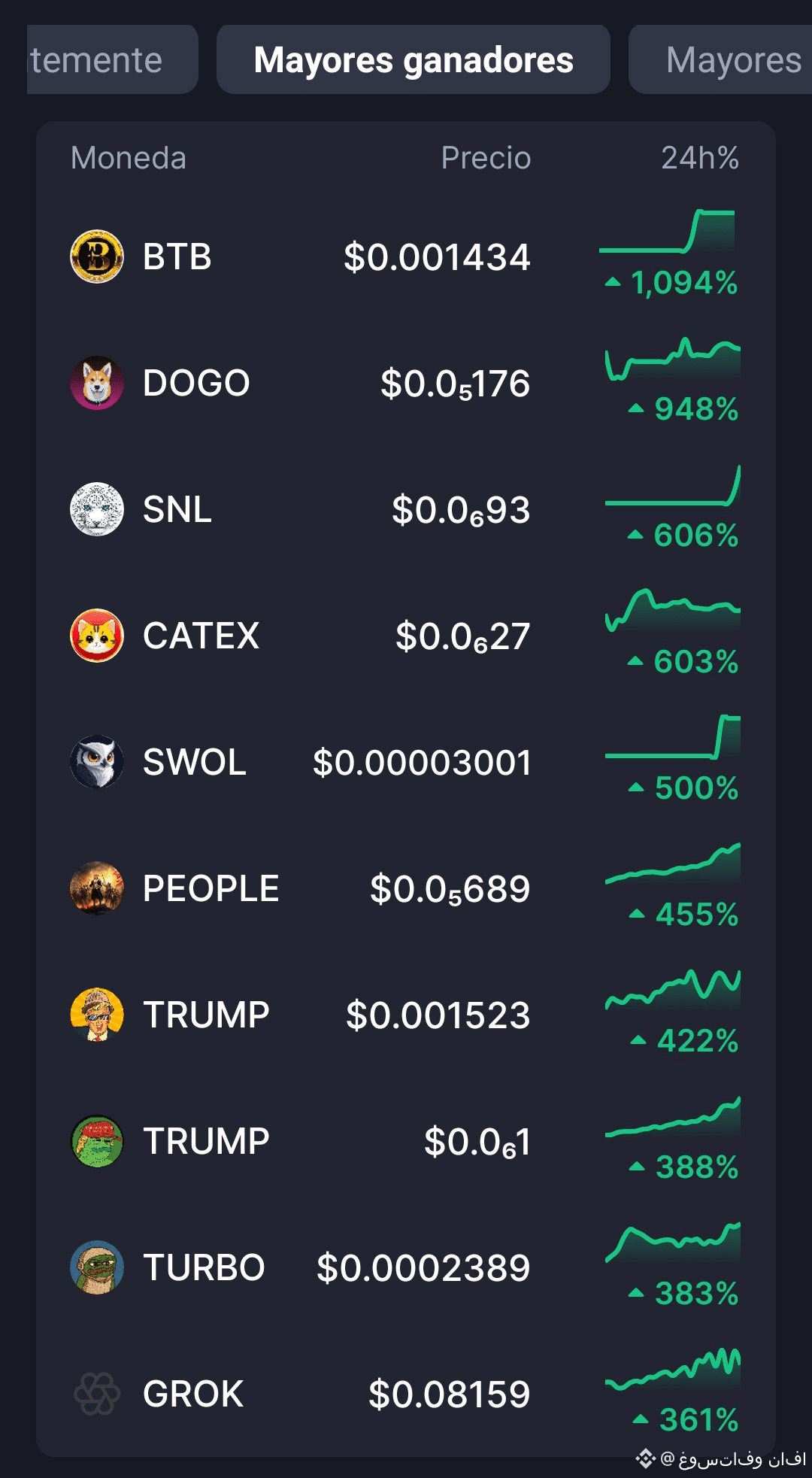This screenshot has height=1478, width=812.
Task: Switch to the Mayores ganadores tab
Action: pos(413,60)
